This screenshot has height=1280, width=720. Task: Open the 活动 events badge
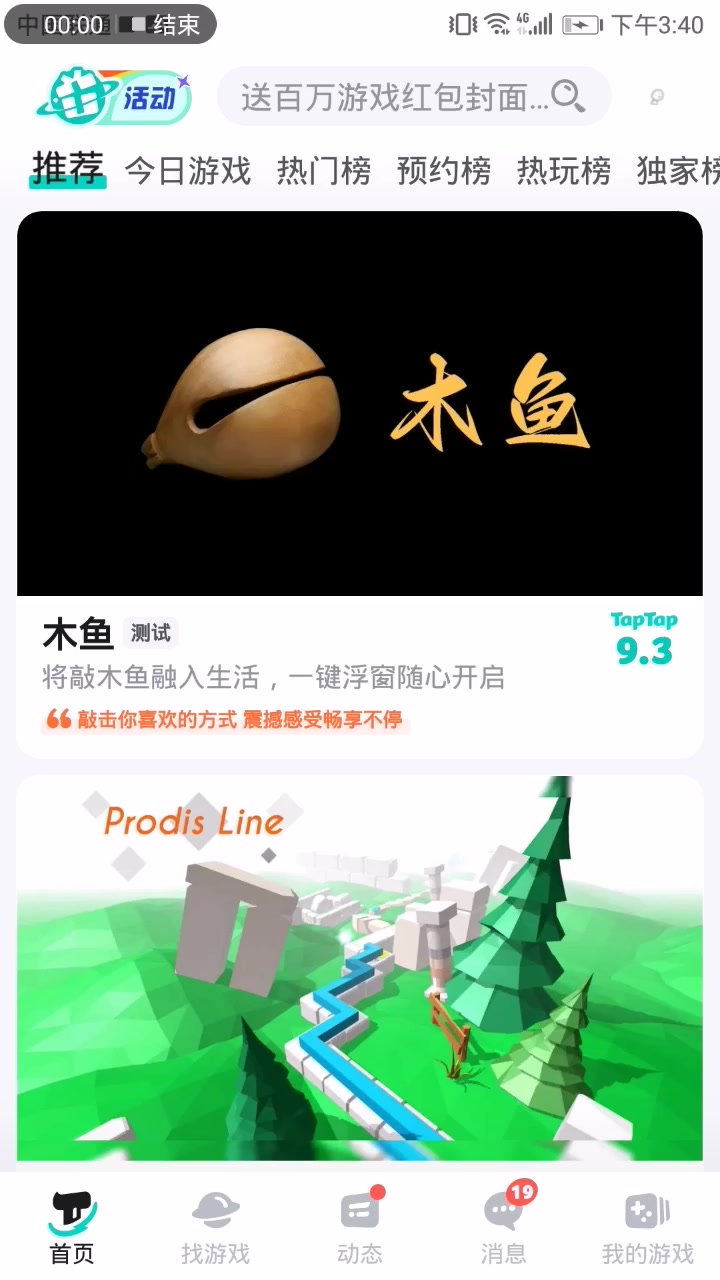coord(114,97)
